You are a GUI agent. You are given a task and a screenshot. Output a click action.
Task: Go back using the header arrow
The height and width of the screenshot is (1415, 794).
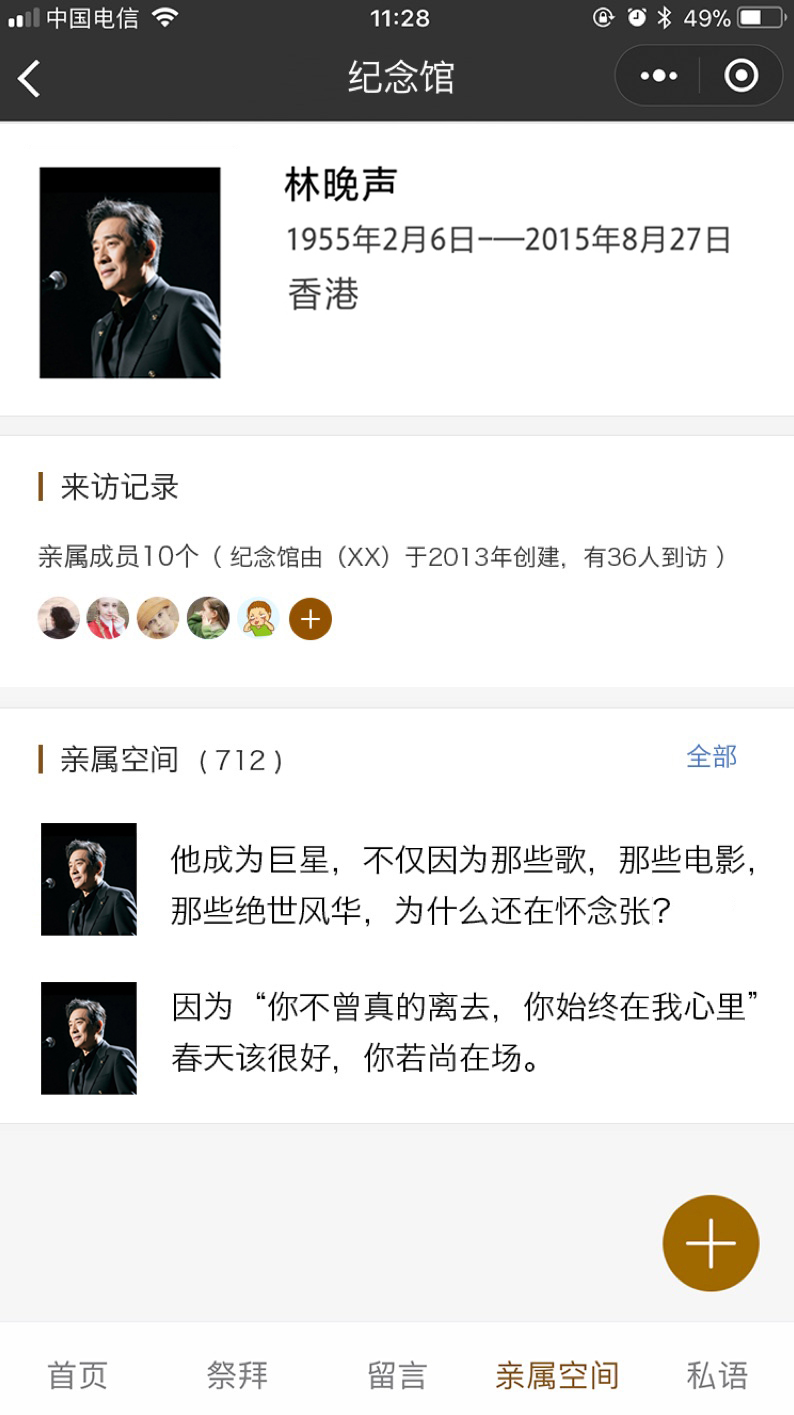[30, 78]
